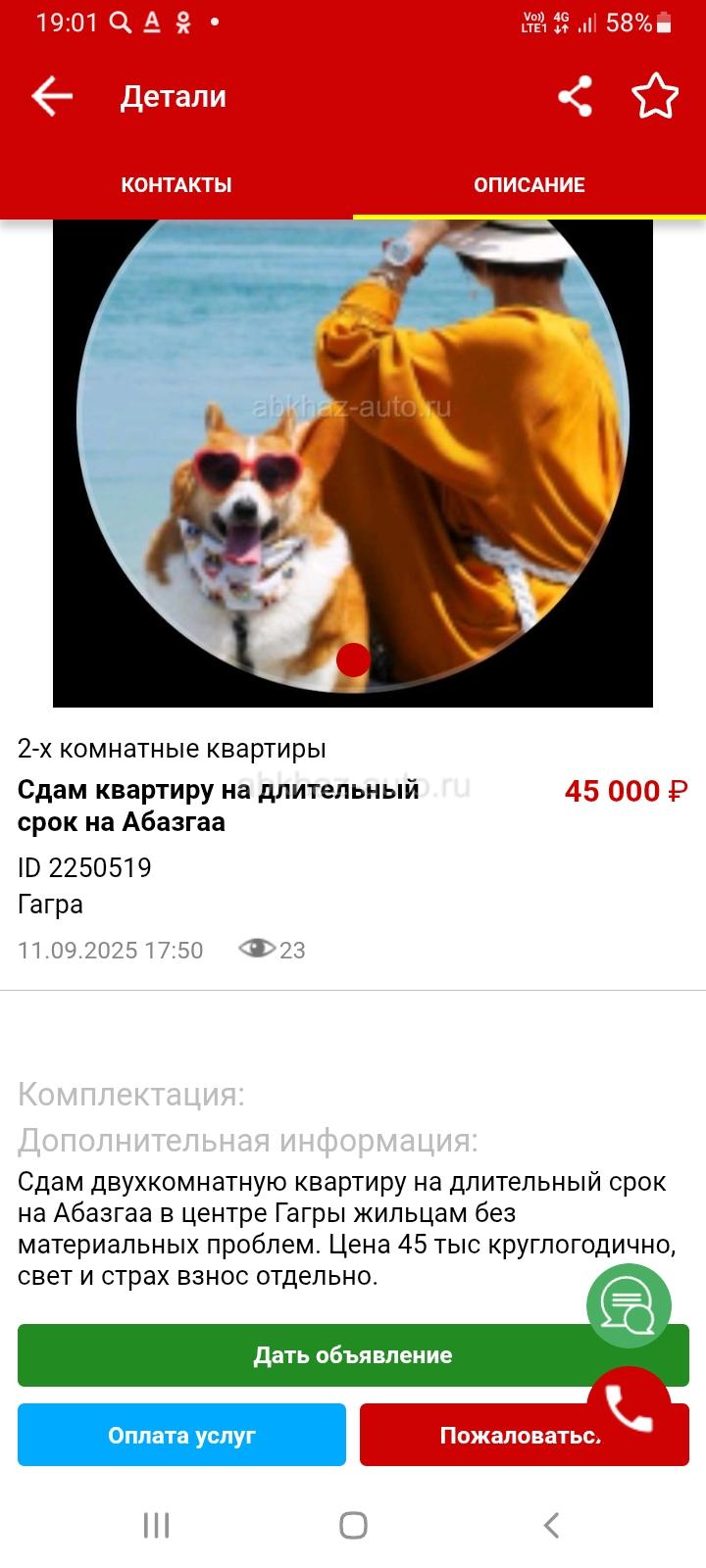The image size is (706, 1568).
Task: Open the listing photo in full view
Action: (353, 461)
